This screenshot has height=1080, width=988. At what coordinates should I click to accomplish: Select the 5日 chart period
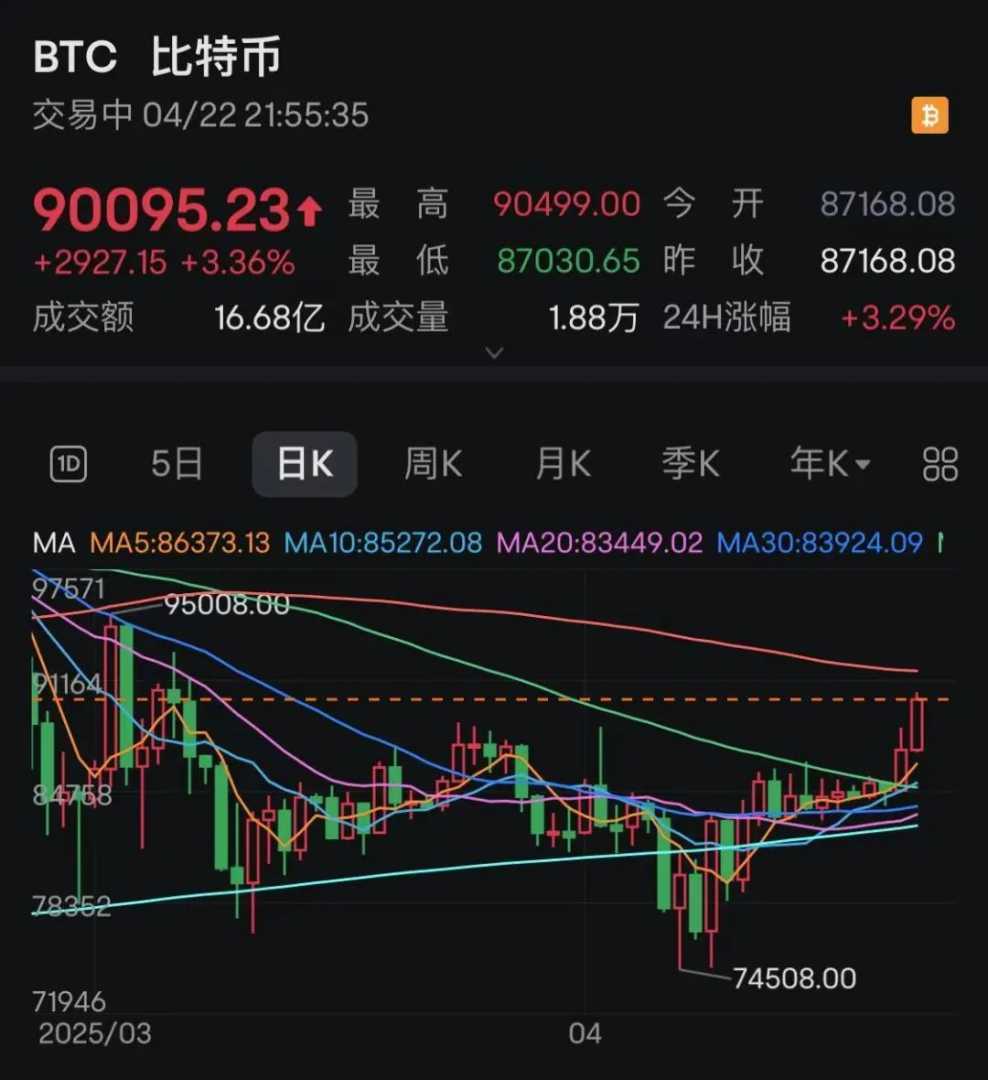(x=177, y=464)
